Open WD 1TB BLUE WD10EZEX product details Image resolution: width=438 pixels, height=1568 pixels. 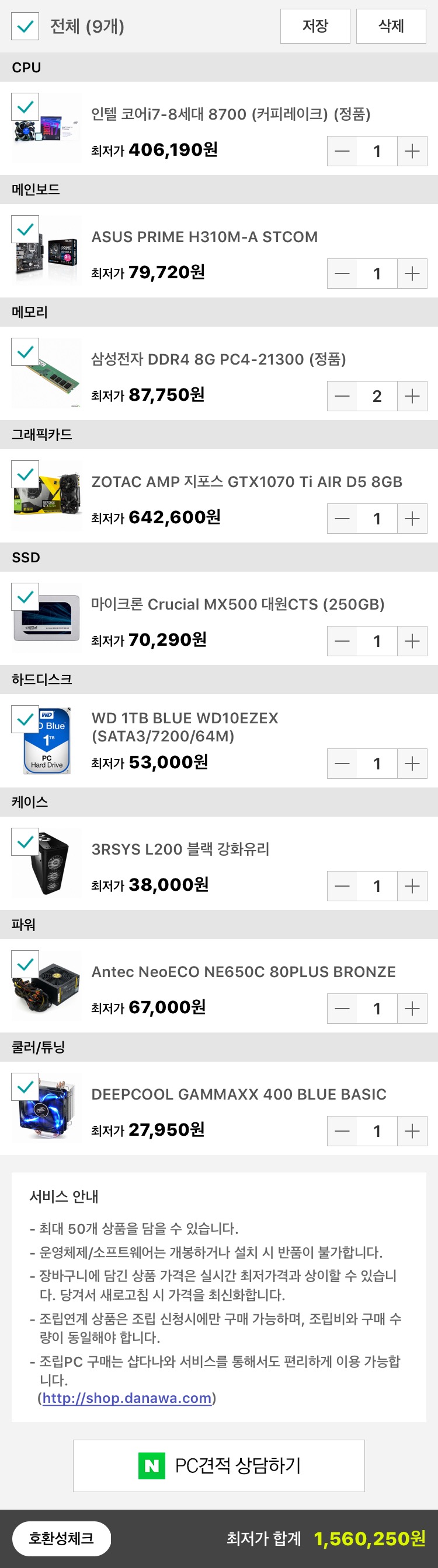click(185, 727)
